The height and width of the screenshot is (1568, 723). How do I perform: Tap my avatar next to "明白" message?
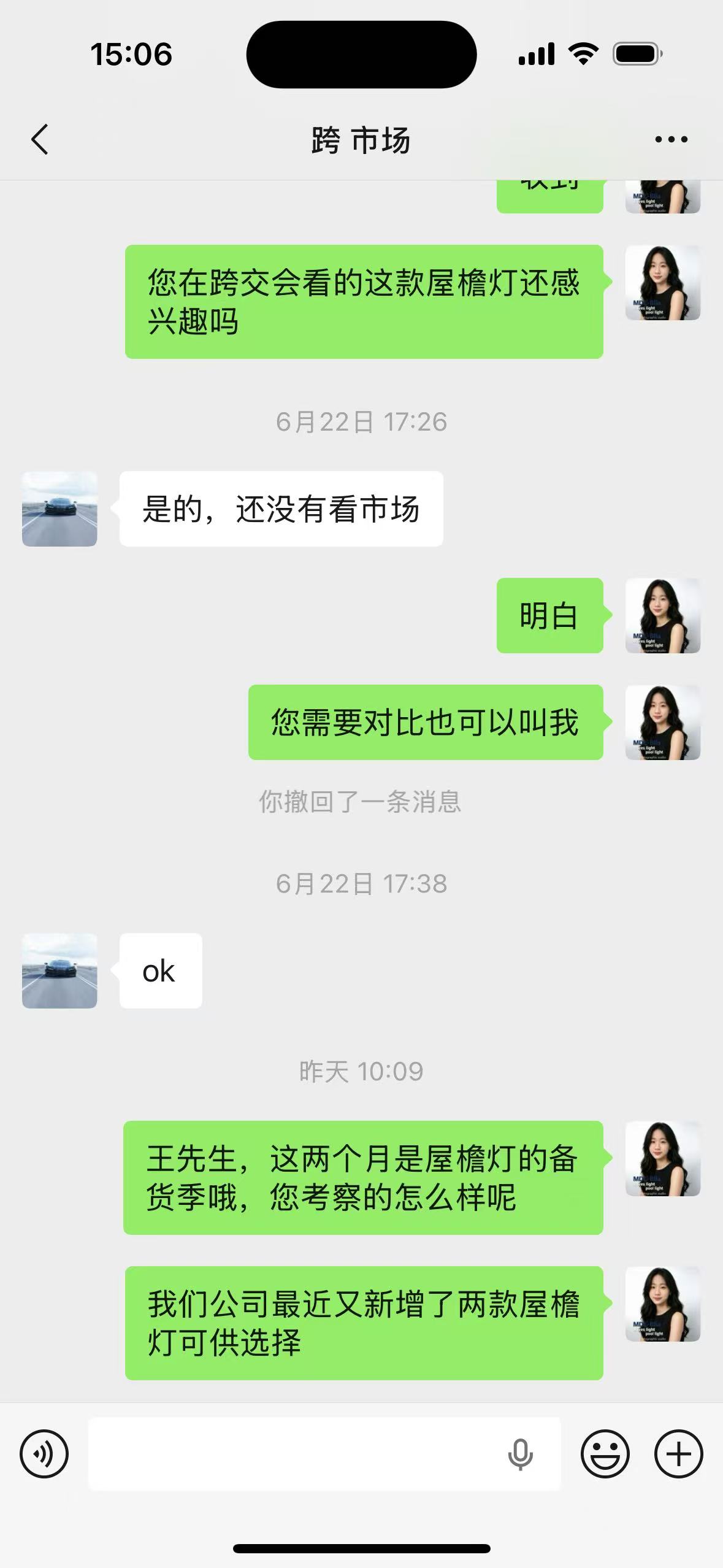click(663, 615)
